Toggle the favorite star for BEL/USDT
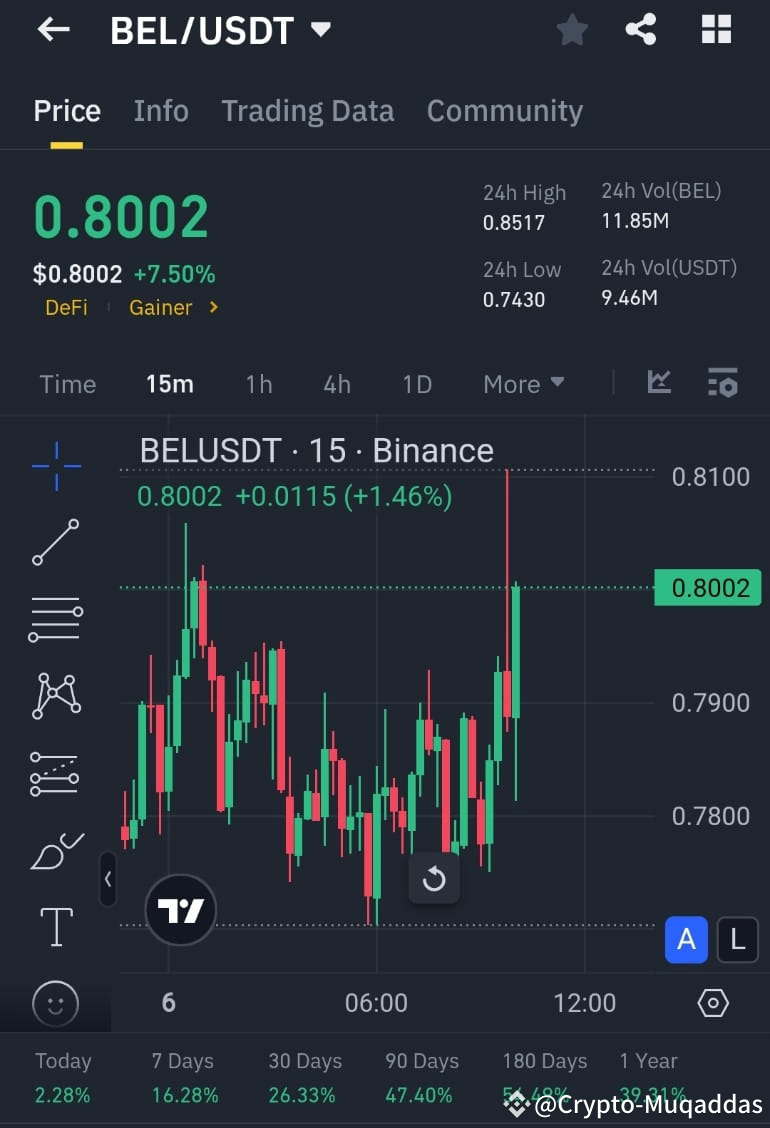 [x=572, y=29]
